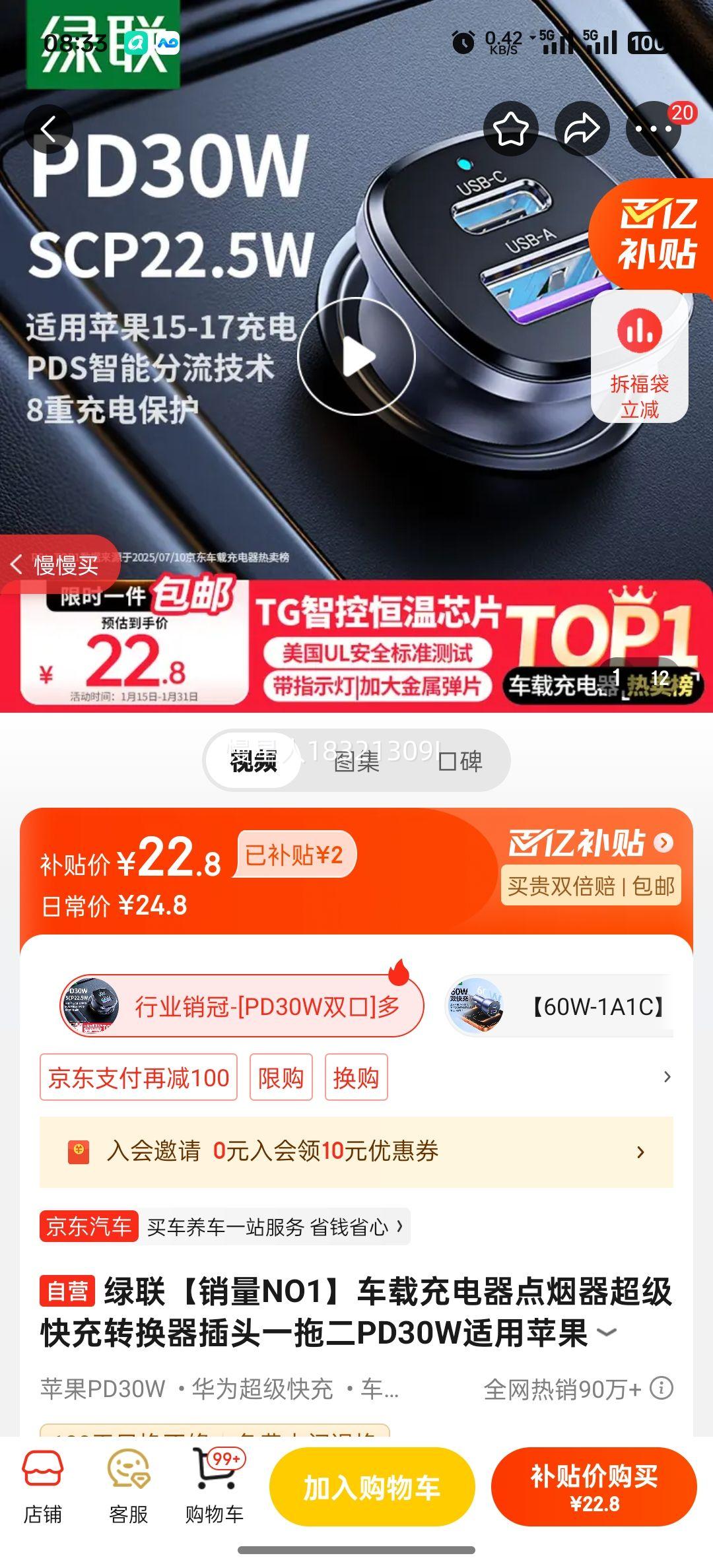Tap the back arrow at top left
713x1568 pixels.
(50, 127)
